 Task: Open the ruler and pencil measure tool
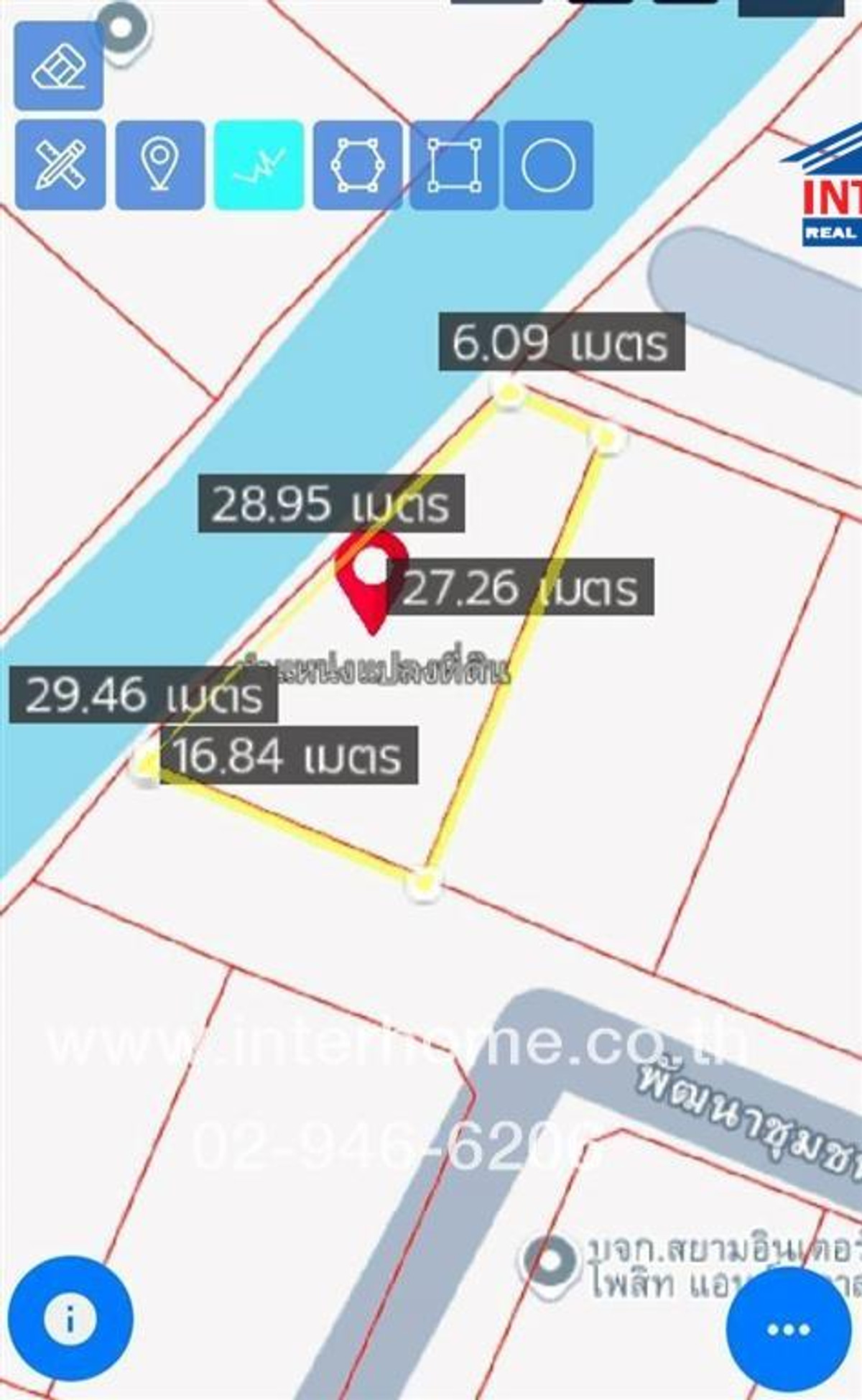[x=60, y=165]
